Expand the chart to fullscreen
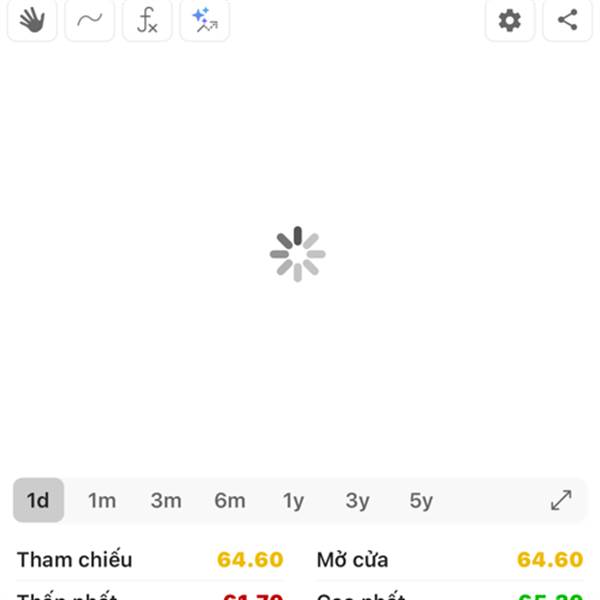Screen dimensions: 600x600 click(561, 500)
